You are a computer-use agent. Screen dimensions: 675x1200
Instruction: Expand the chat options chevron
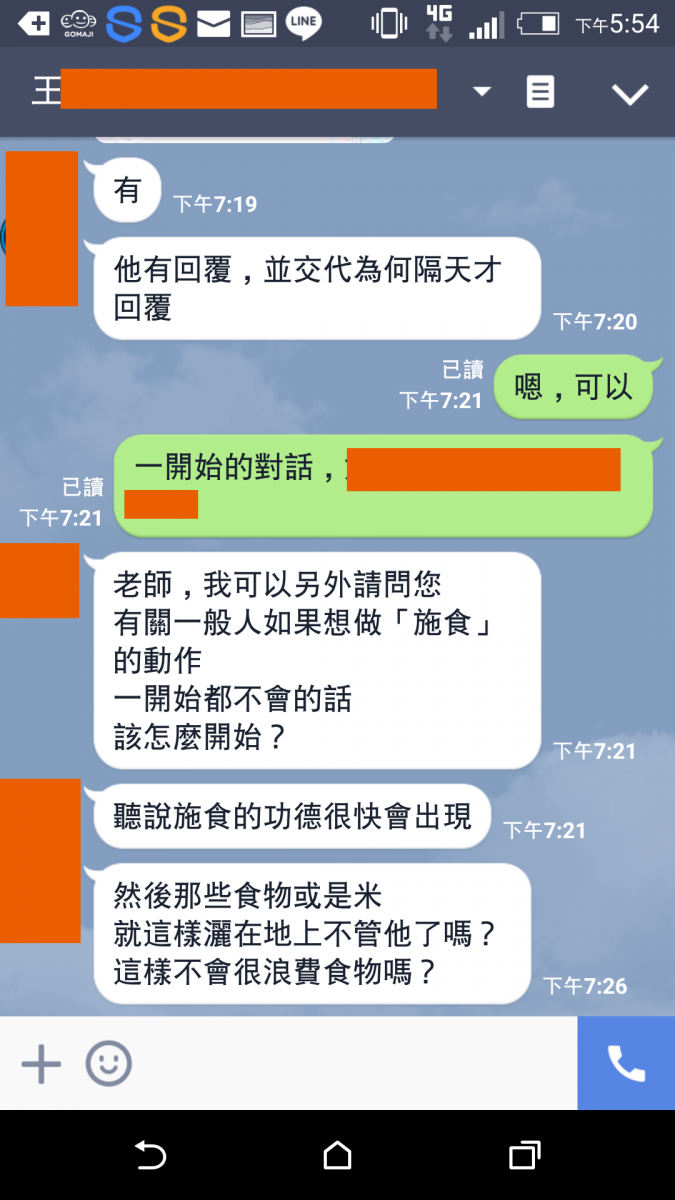pyautogui.click(x=630, y=94)
